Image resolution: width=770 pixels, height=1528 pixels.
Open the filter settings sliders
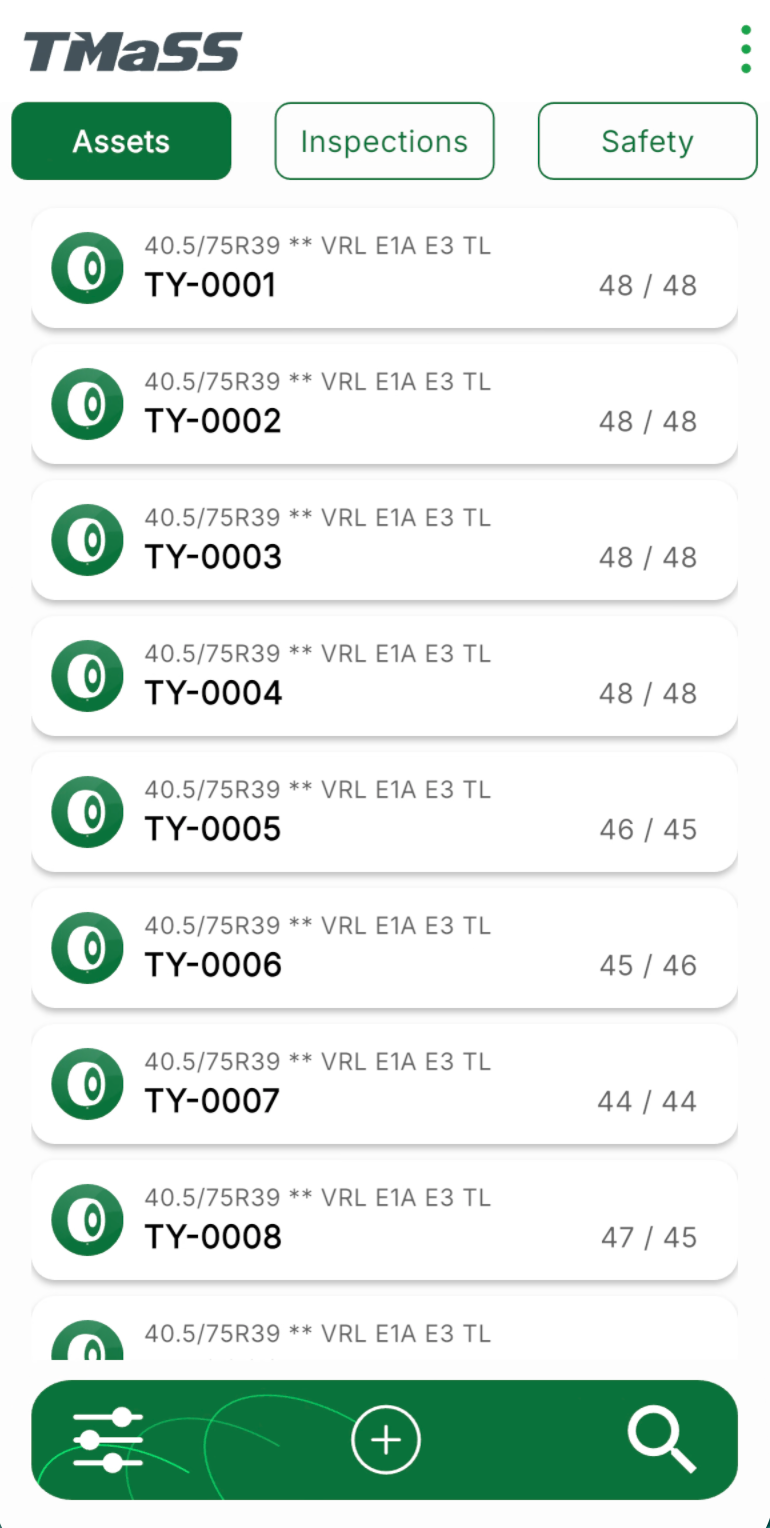(108, 1440)
